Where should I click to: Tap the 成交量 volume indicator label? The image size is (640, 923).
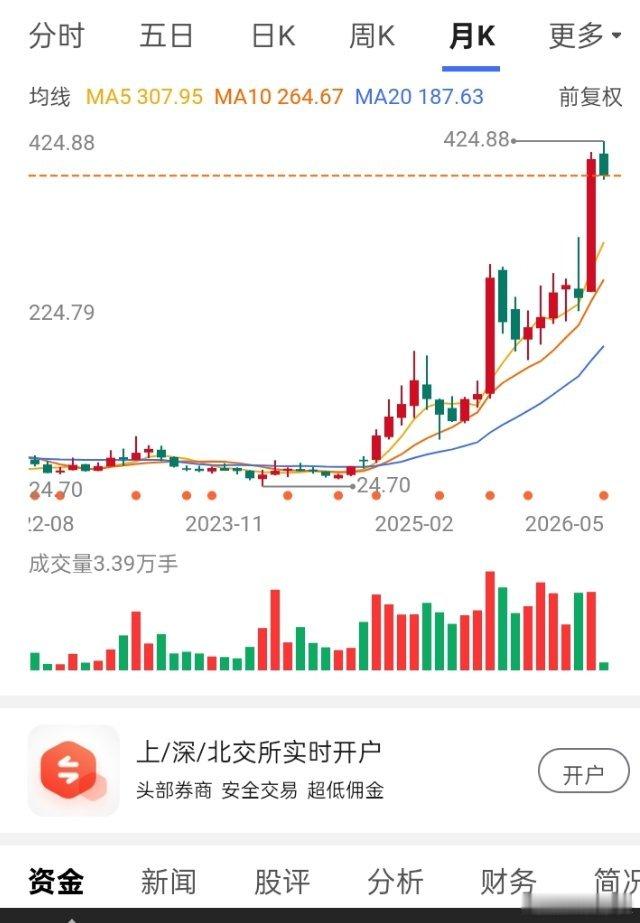[x=103, y=564]
